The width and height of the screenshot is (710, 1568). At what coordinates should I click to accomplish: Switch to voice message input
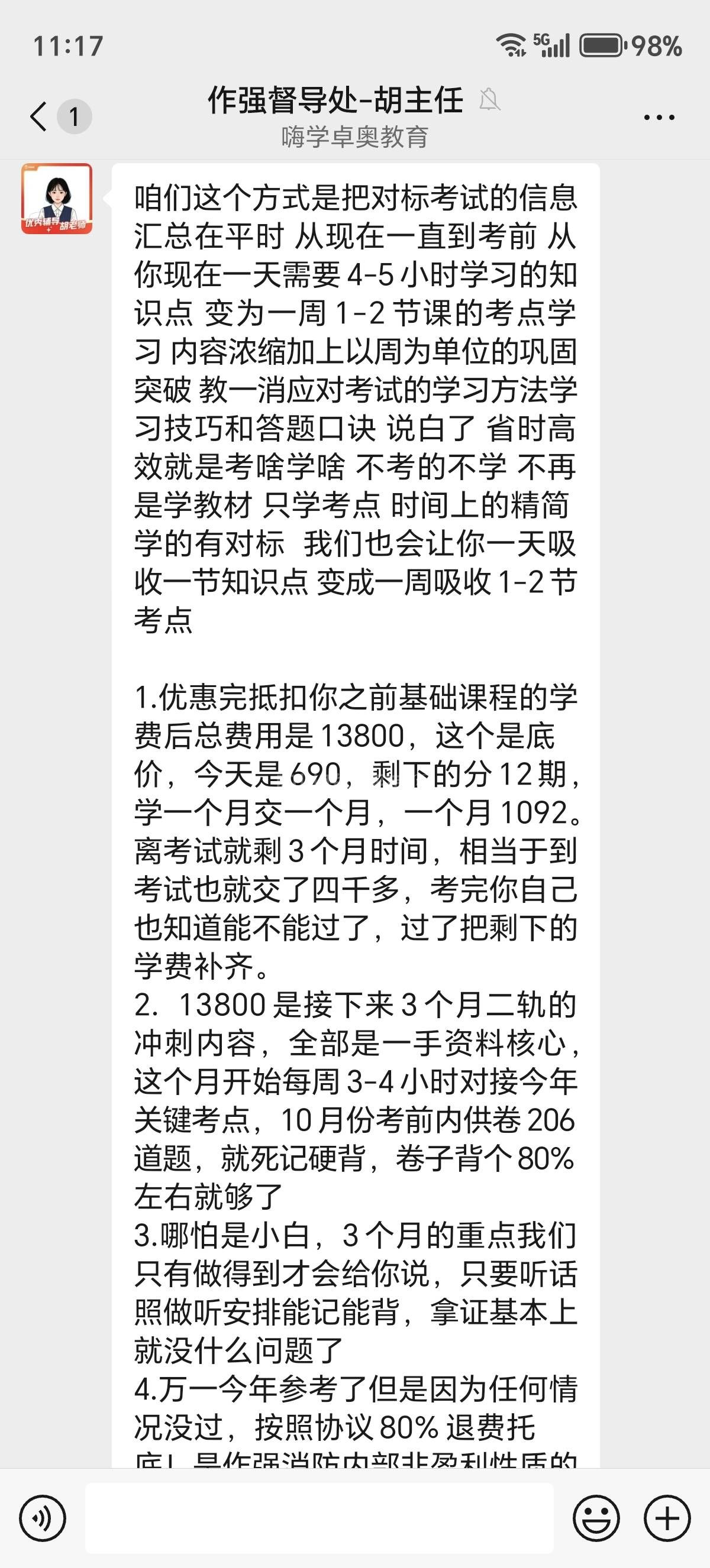click(42, 1518)
